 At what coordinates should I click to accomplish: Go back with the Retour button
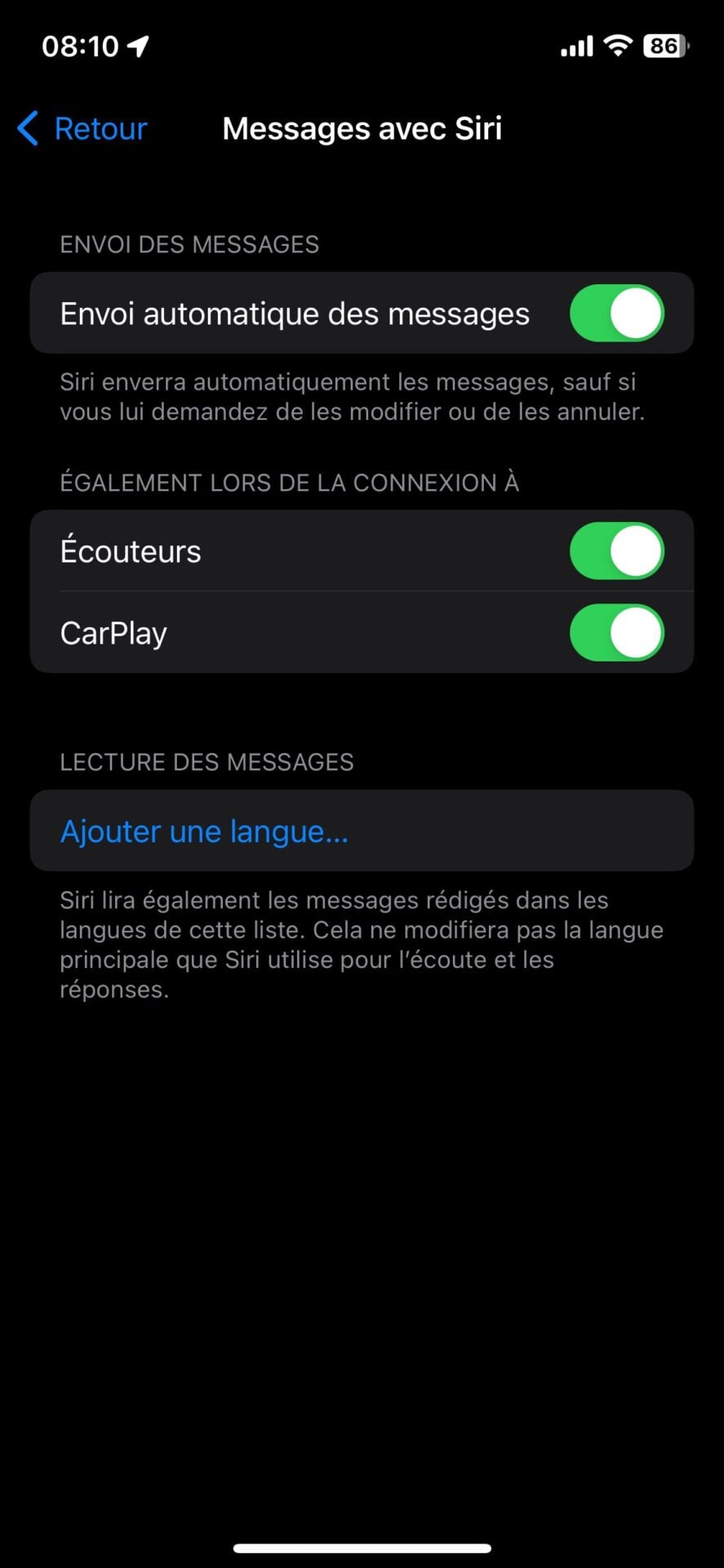[82, 129]
